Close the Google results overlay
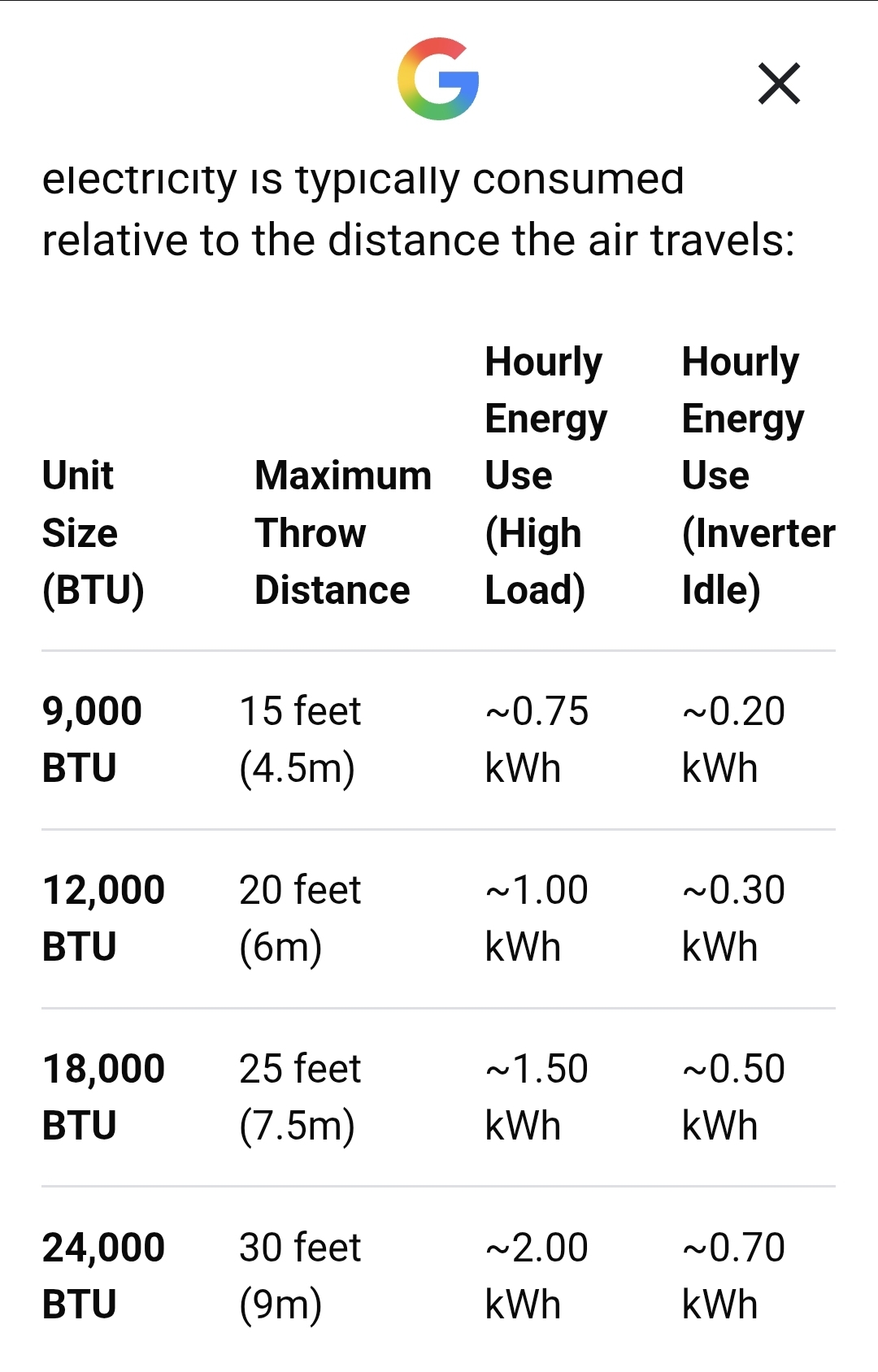Image resolution: width=878 pixels, height=1372 pixels. click(x=779, y=83)
